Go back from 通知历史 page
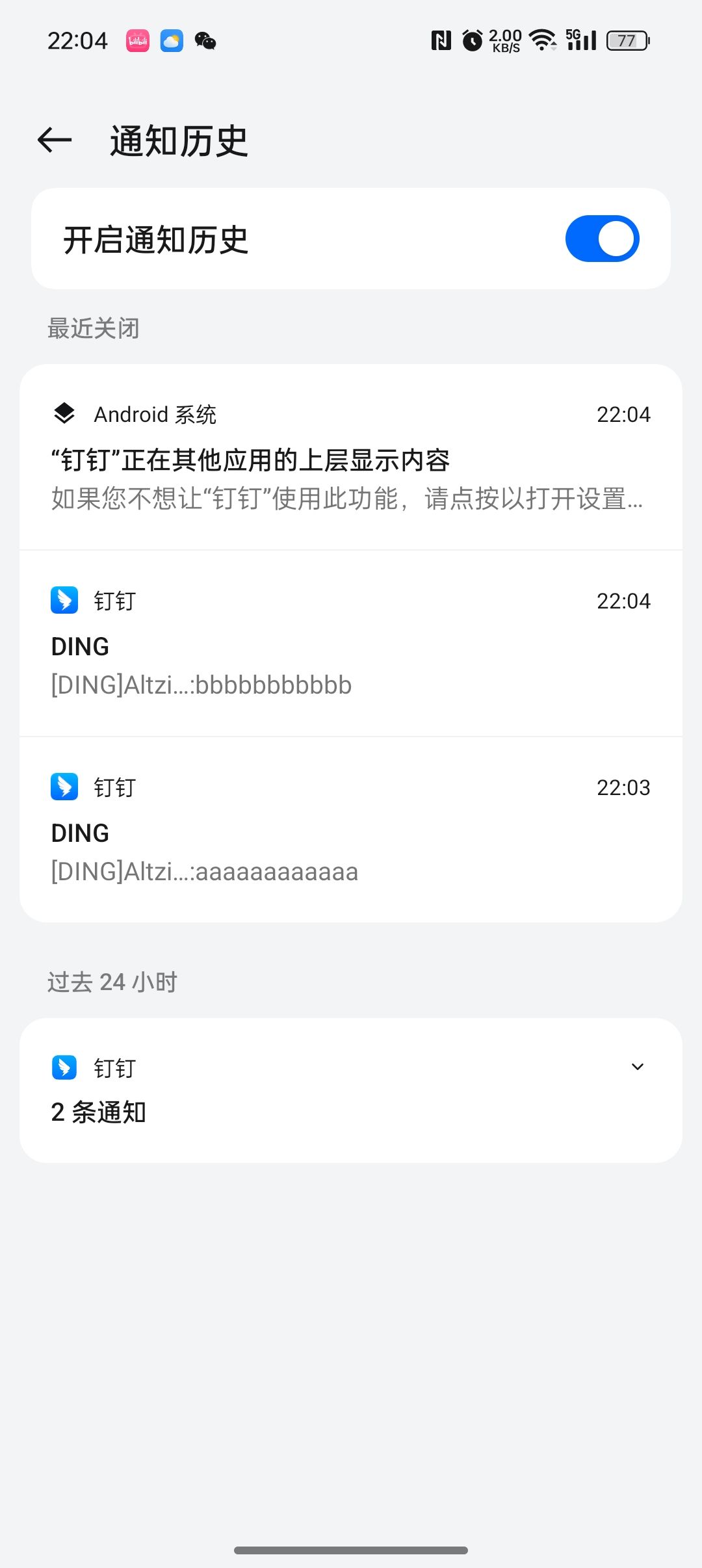702x1568 pixels. [55, 140]
